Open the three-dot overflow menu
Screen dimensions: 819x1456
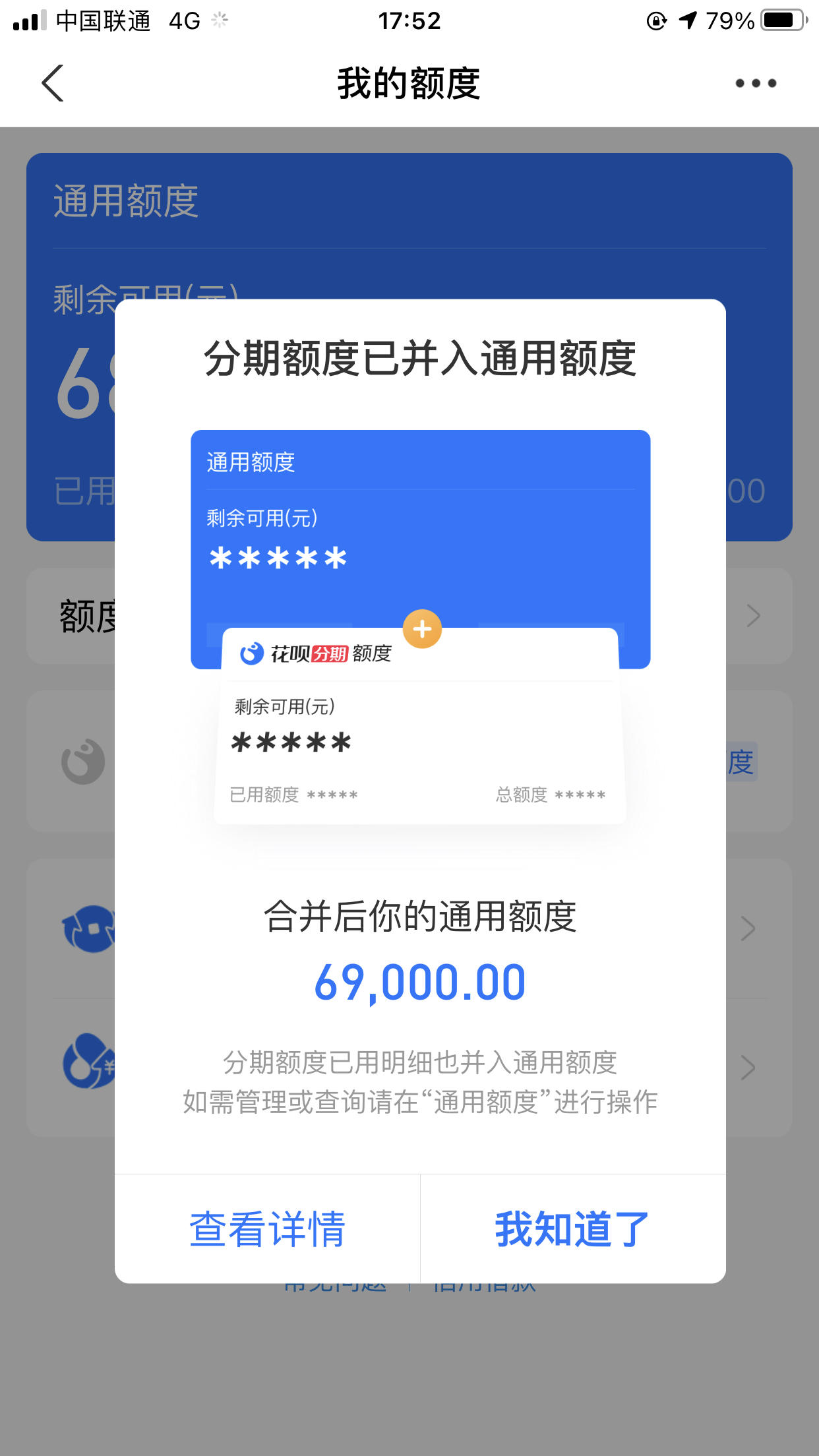(756, 83)
